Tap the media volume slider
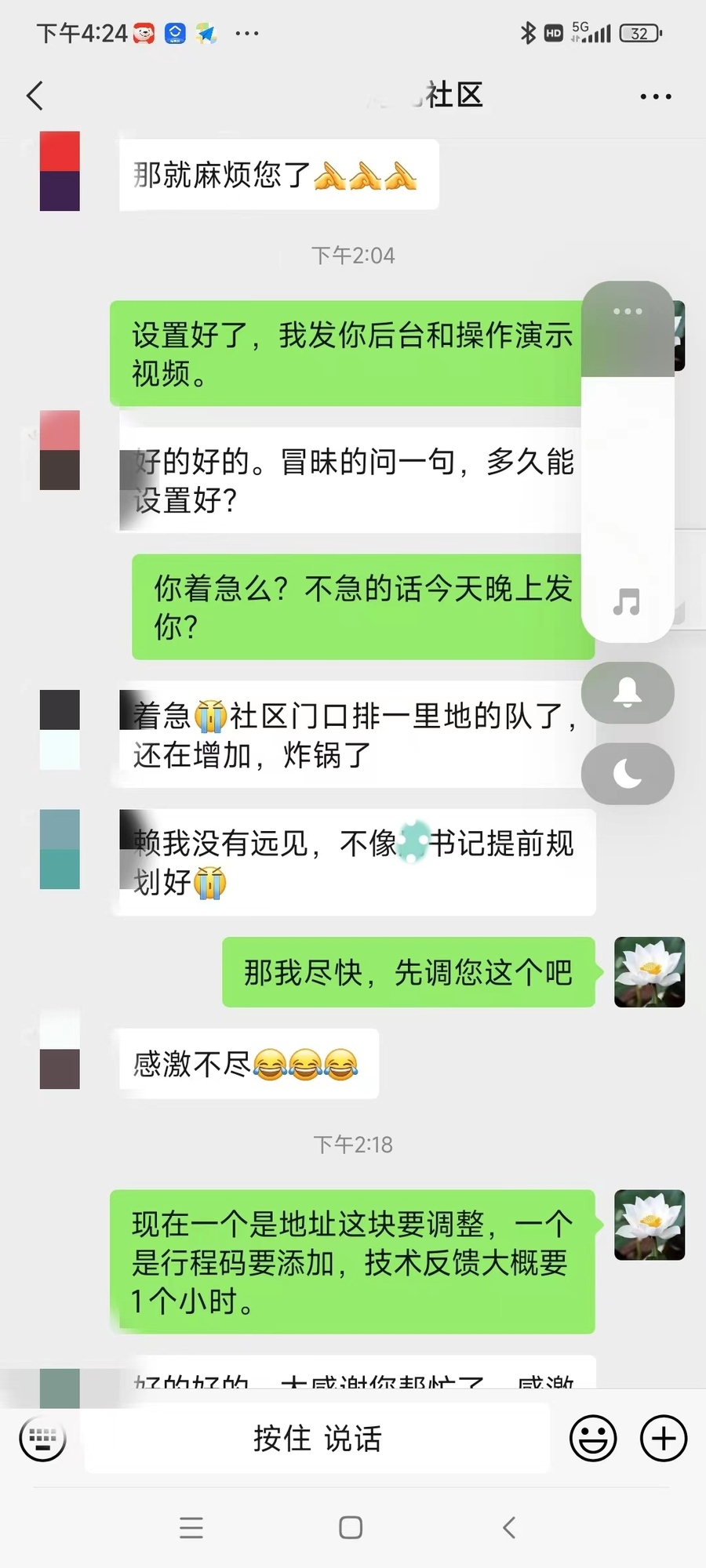 [628, 486]
